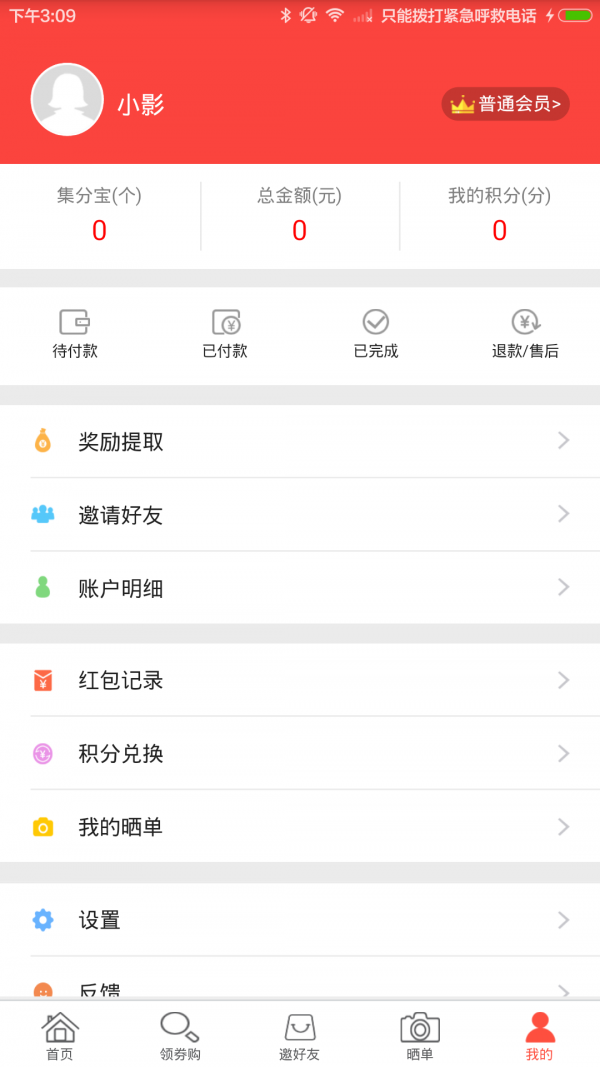The image size is (600, 1067).
Task: Go to 邀请好友 invite friends
Action: pyautogui.click(x=300, y=514)
